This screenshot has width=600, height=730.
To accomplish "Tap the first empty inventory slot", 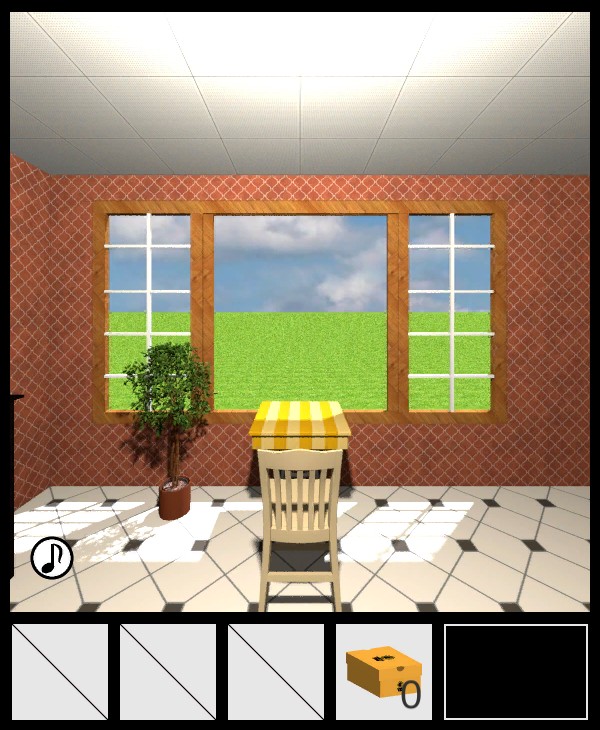I will coord(60,671).
